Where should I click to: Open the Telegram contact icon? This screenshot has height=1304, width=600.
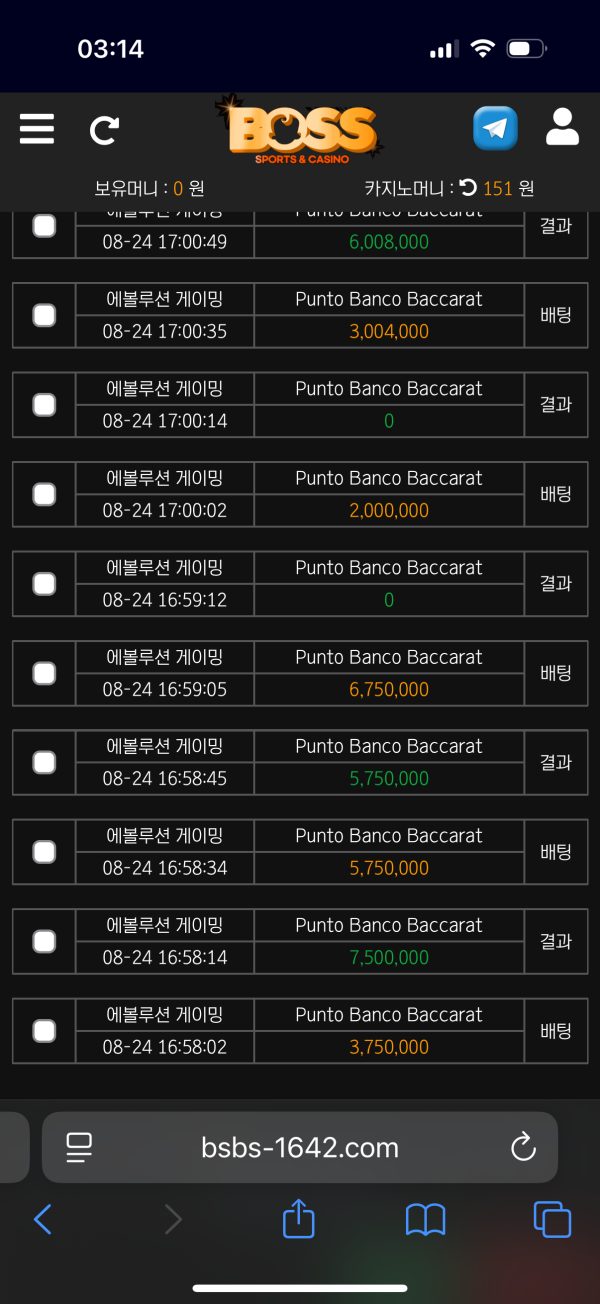point(495,128)
